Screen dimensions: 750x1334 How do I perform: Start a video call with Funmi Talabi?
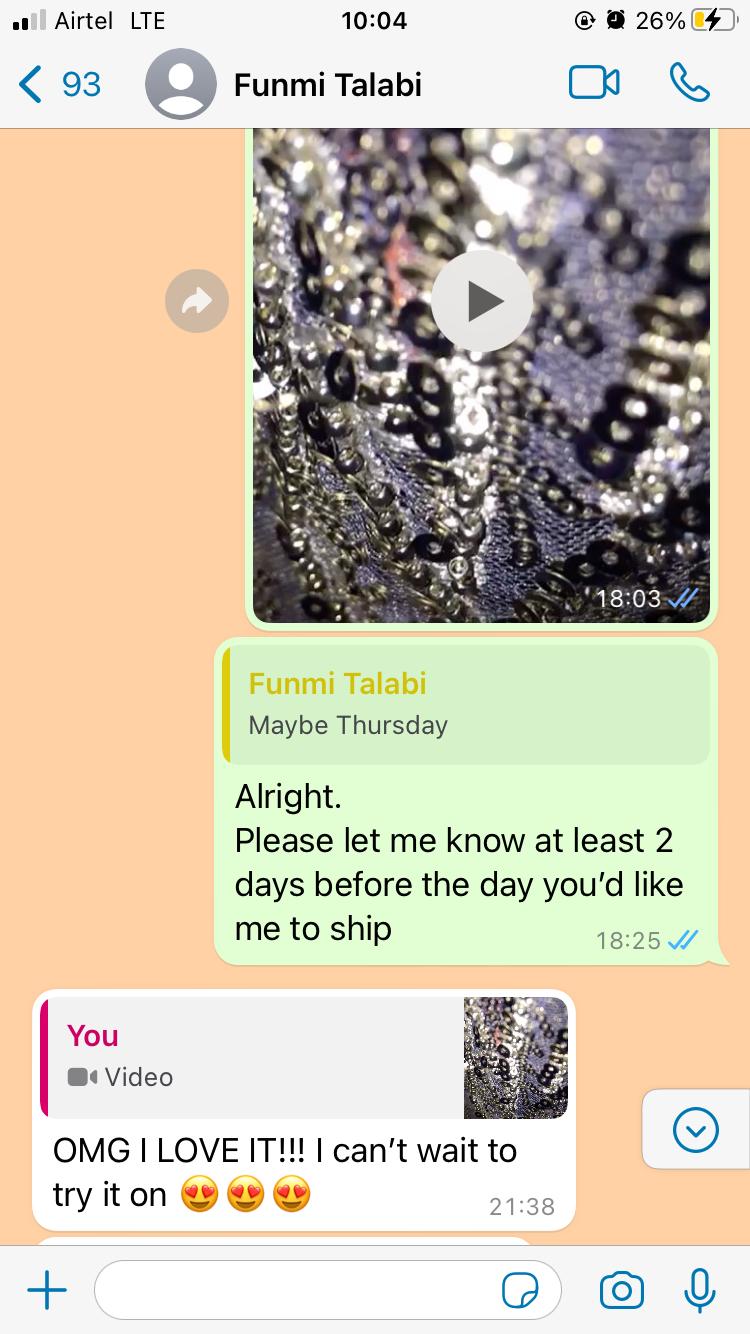[594, 83]
